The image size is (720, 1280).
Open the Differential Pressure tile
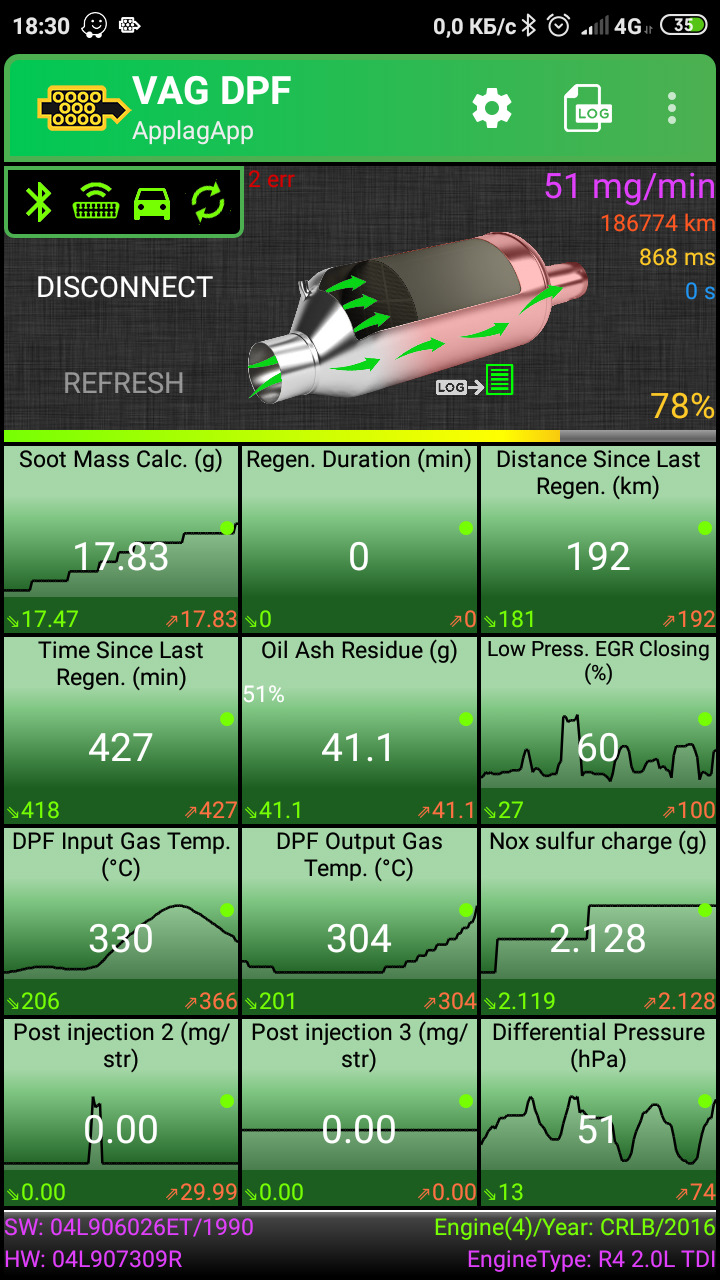coord(598,1112)
